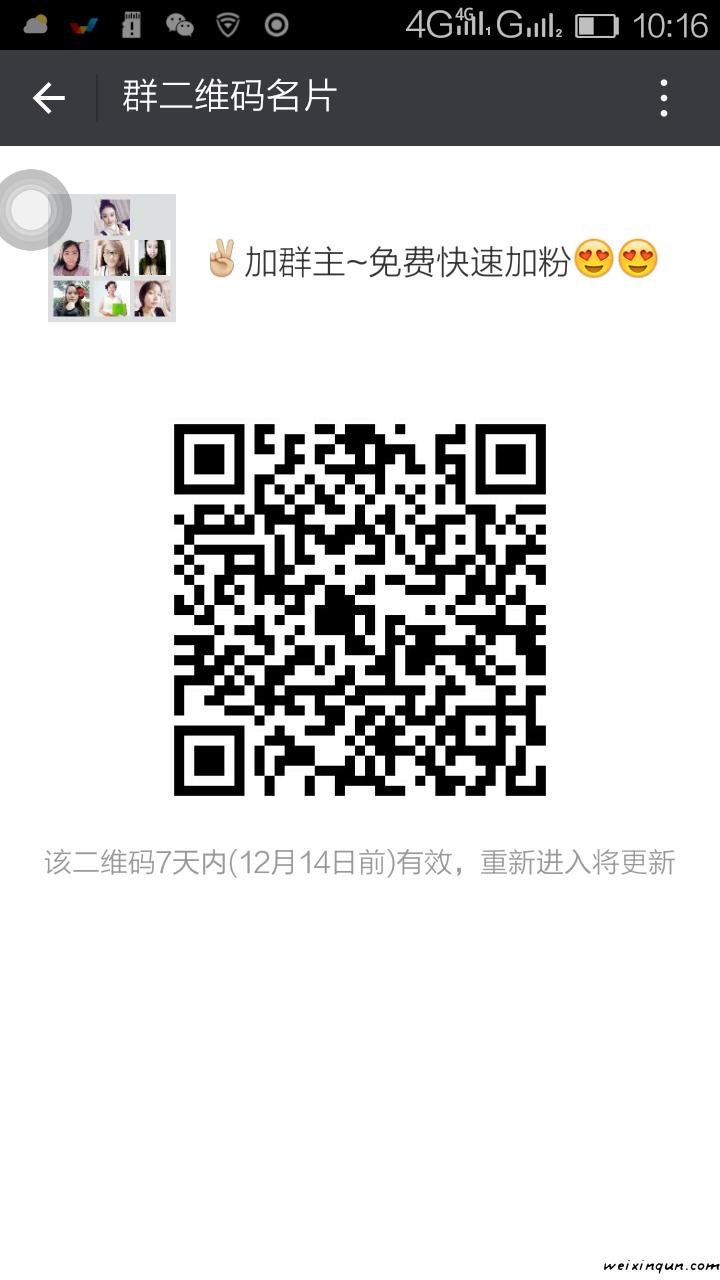The width and height of the screenshot is (720, 1280).
Task: Open the three-dot overflow menu
Action: (x=664, y=98)
